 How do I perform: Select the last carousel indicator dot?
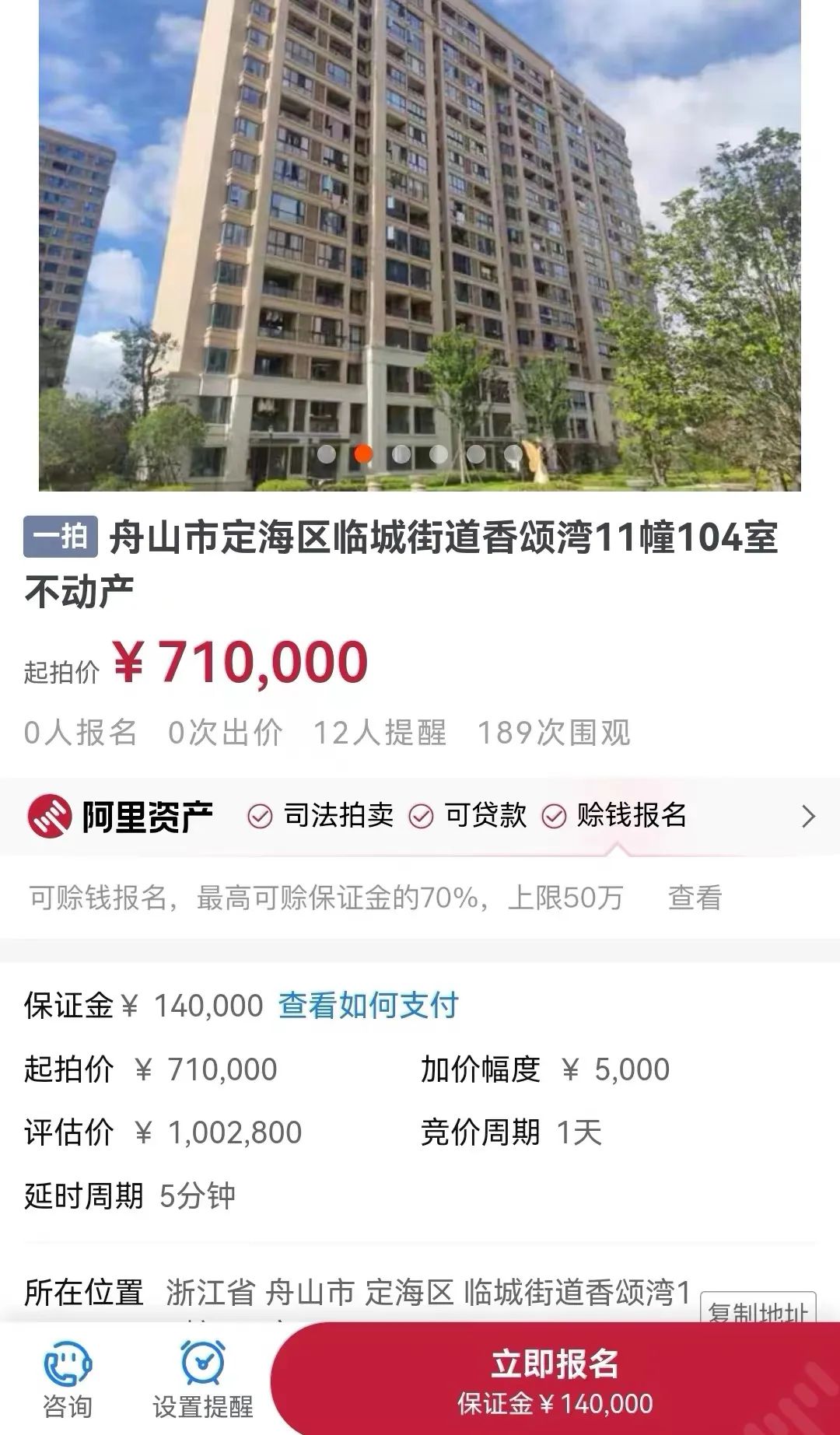[511, 452]
